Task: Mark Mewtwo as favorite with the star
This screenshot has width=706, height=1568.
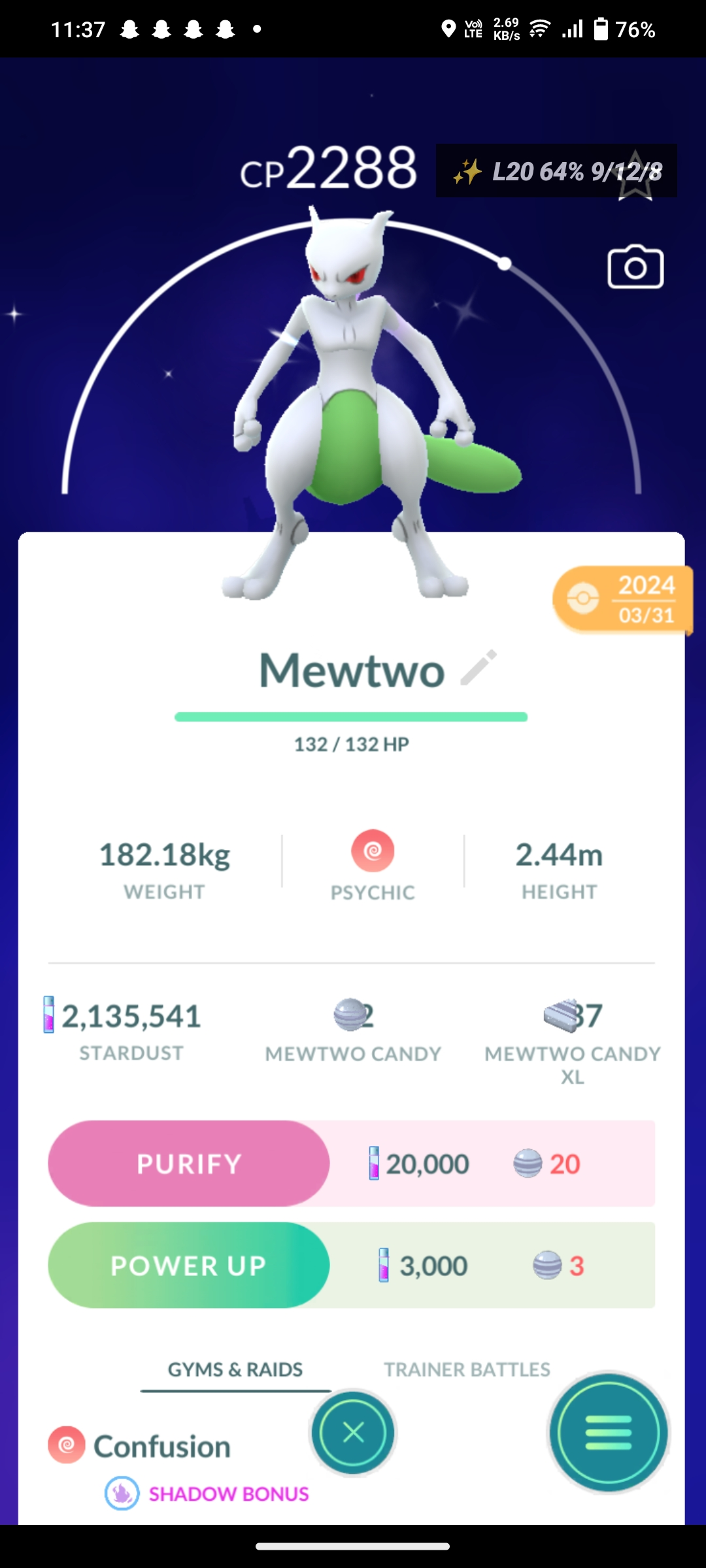Action: click(635, 178)
